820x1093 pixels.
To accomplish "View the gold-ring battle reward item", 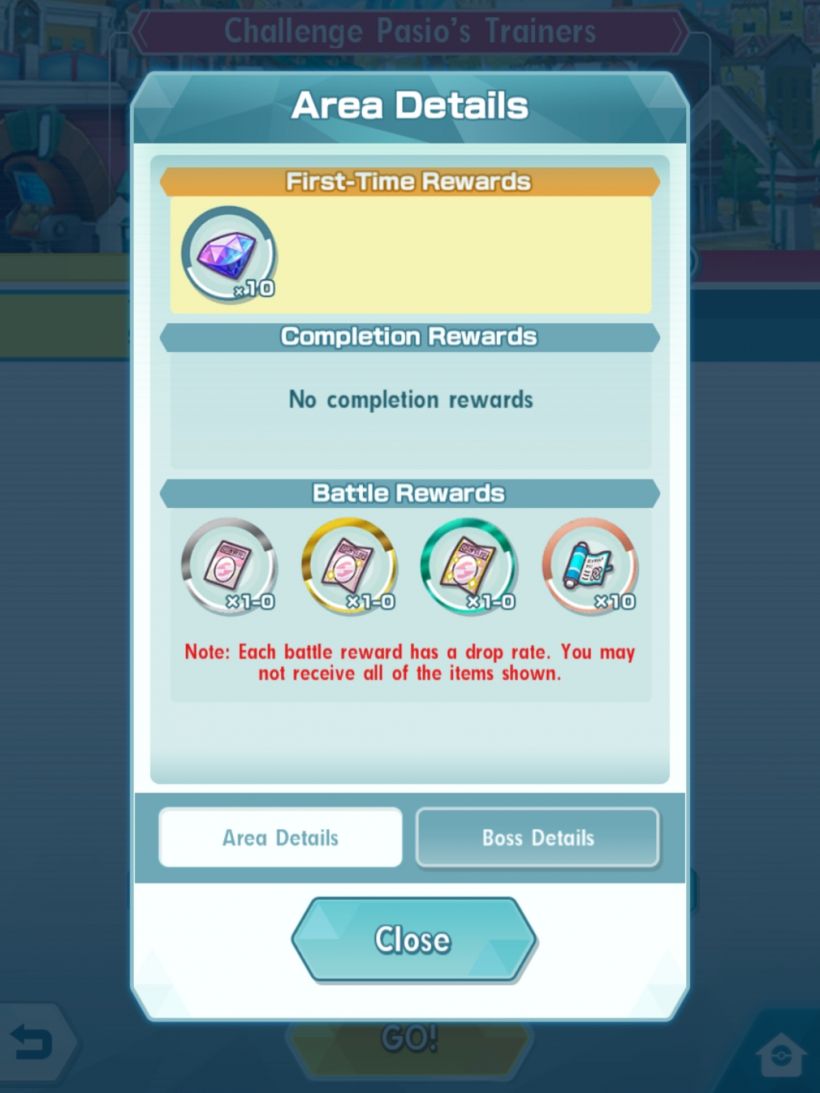I will [x=349, y=566].
